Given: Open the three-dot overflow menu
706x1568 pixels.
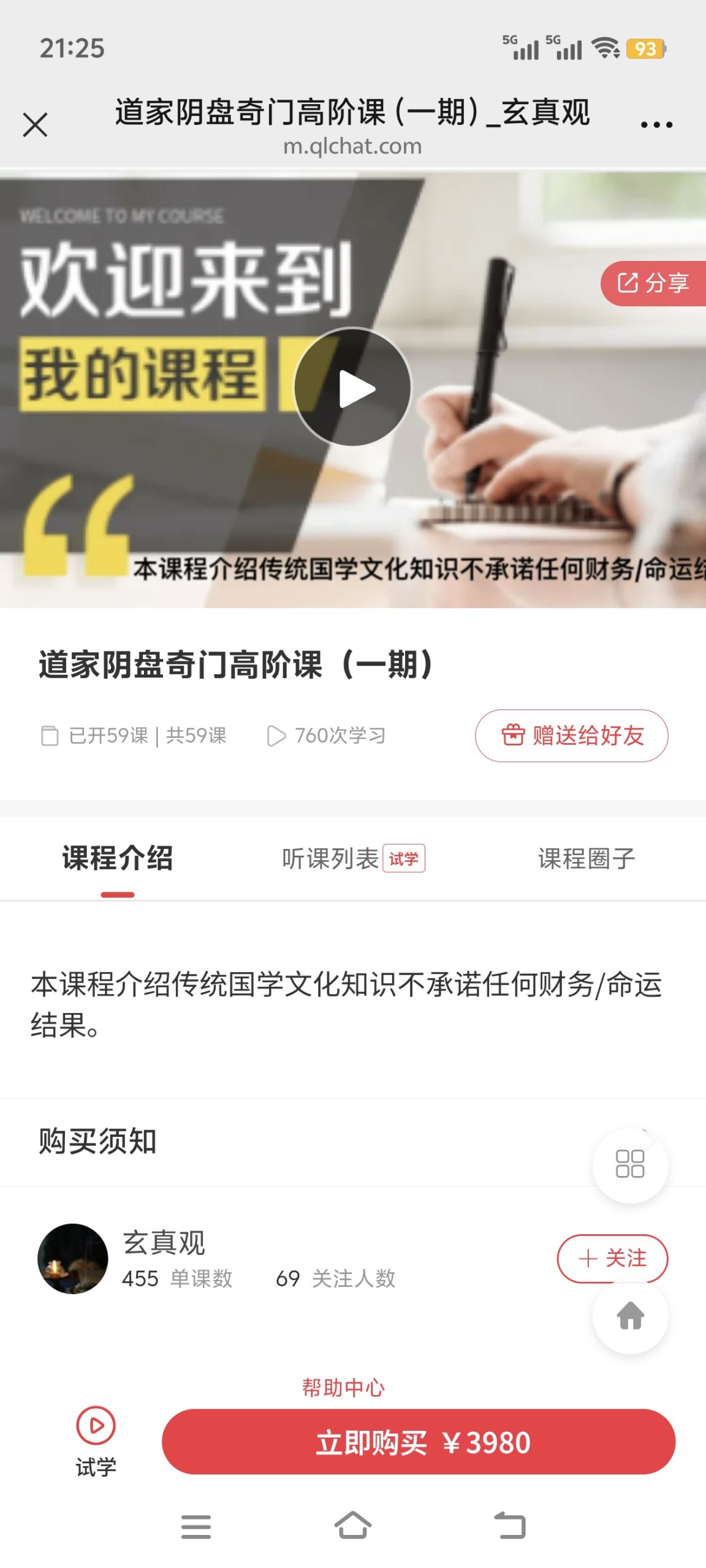Looking at the screenshot, I should (x=656, y=125).
